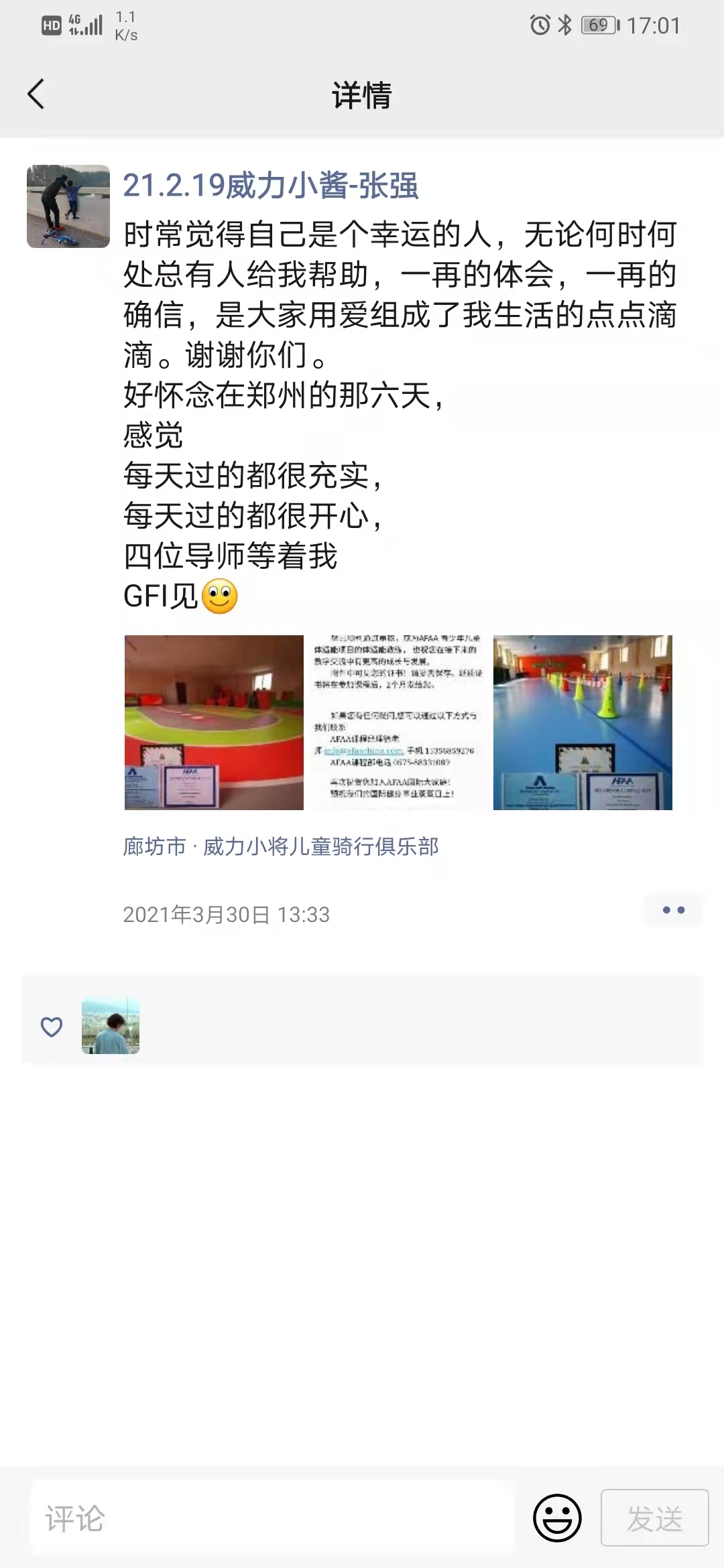The height and width of the screenshot is (1568, 724).
Task: Open profile of 21.2.19威力小酱-张强
Action: pos(270,186)
